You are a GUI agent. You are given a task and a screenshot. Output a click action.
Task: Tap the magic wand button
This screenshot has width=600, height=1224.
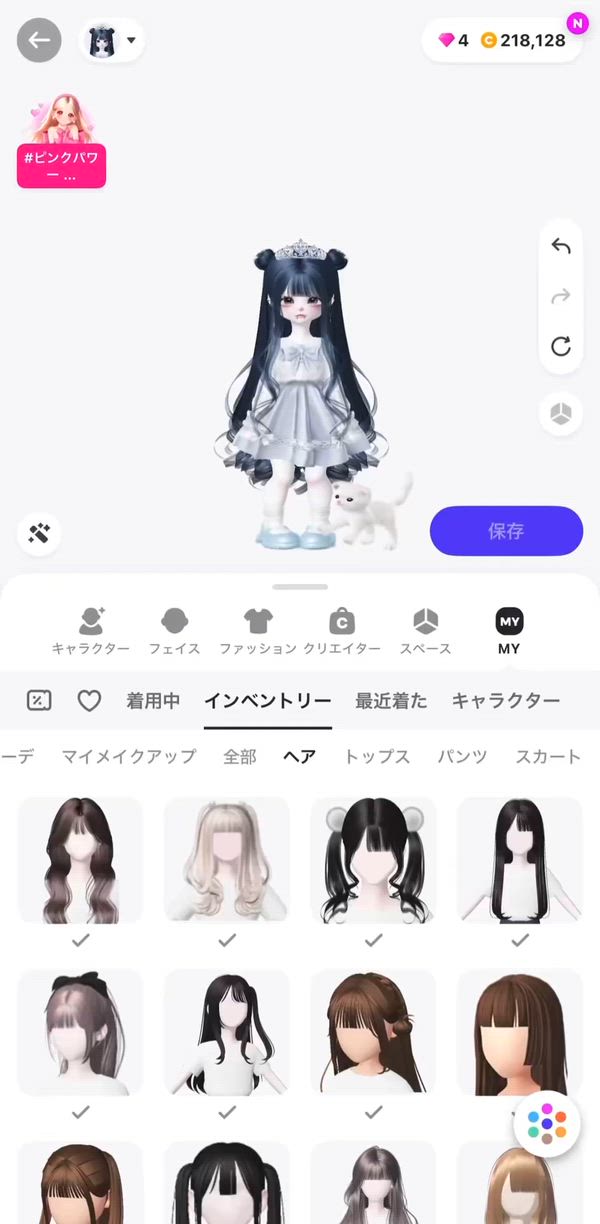tap(39, 533)
